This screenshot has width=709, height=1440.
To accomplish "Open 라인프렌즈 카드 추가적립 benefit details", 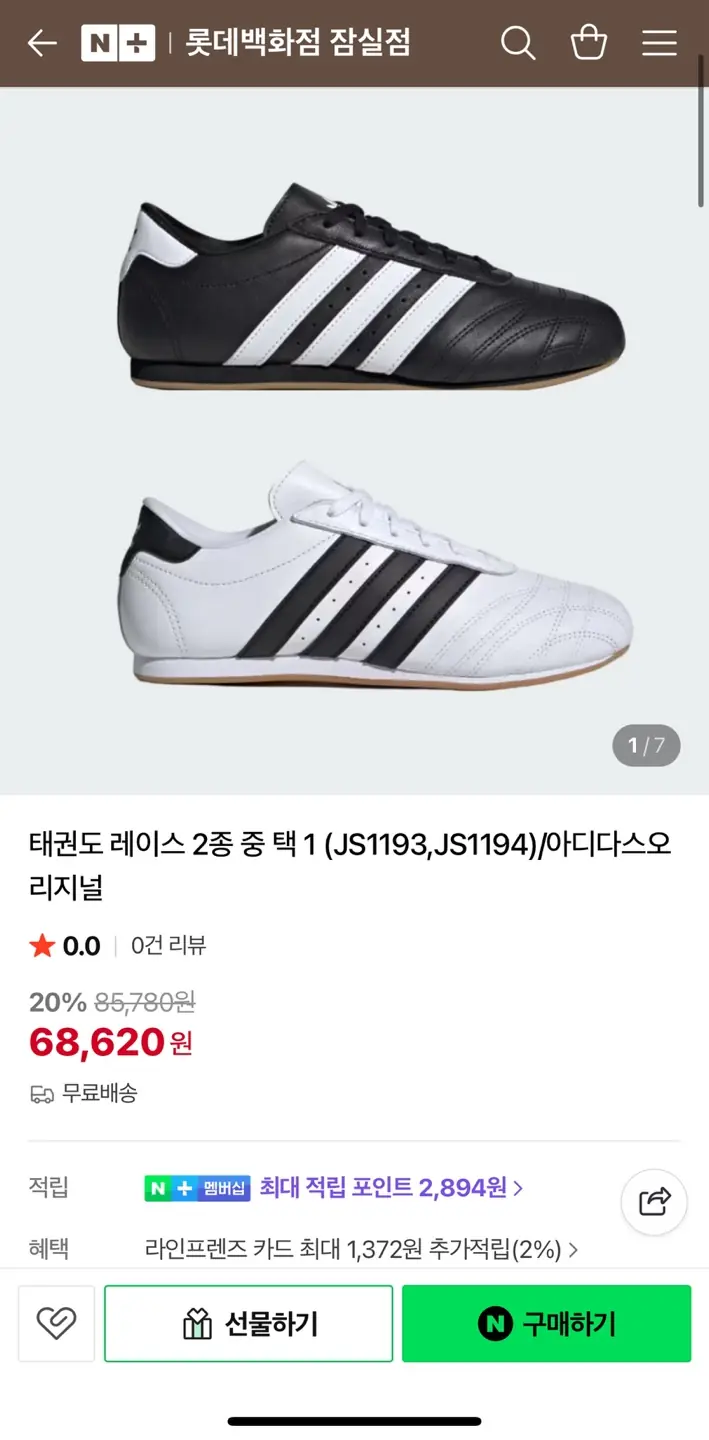I will 361,1249.
